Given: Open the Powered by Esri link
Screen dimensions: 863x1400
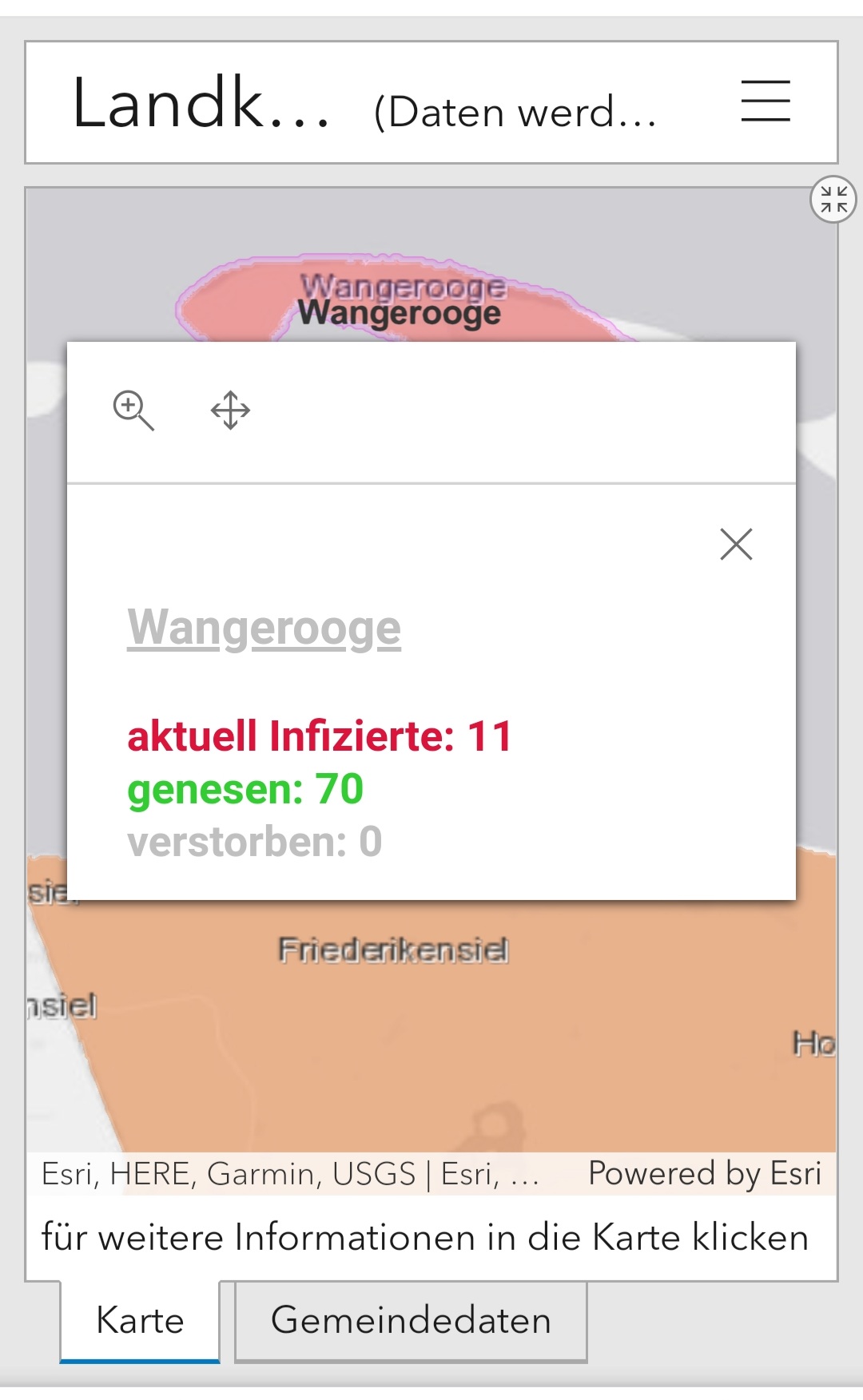Looking at the screenshot, I should tap(705, 1173).
